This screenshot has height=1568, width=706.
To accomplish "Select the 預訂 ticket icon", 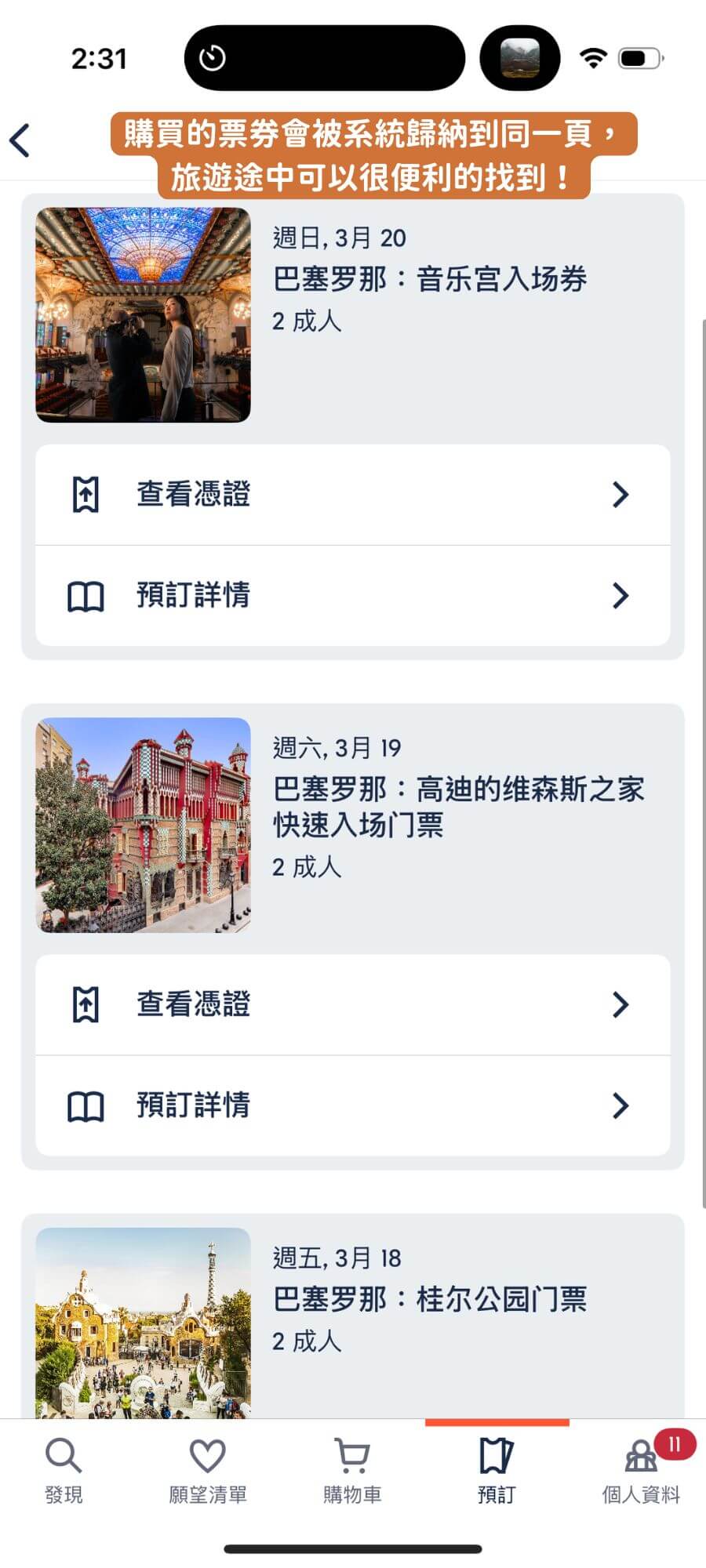I will click(495, 1455).
